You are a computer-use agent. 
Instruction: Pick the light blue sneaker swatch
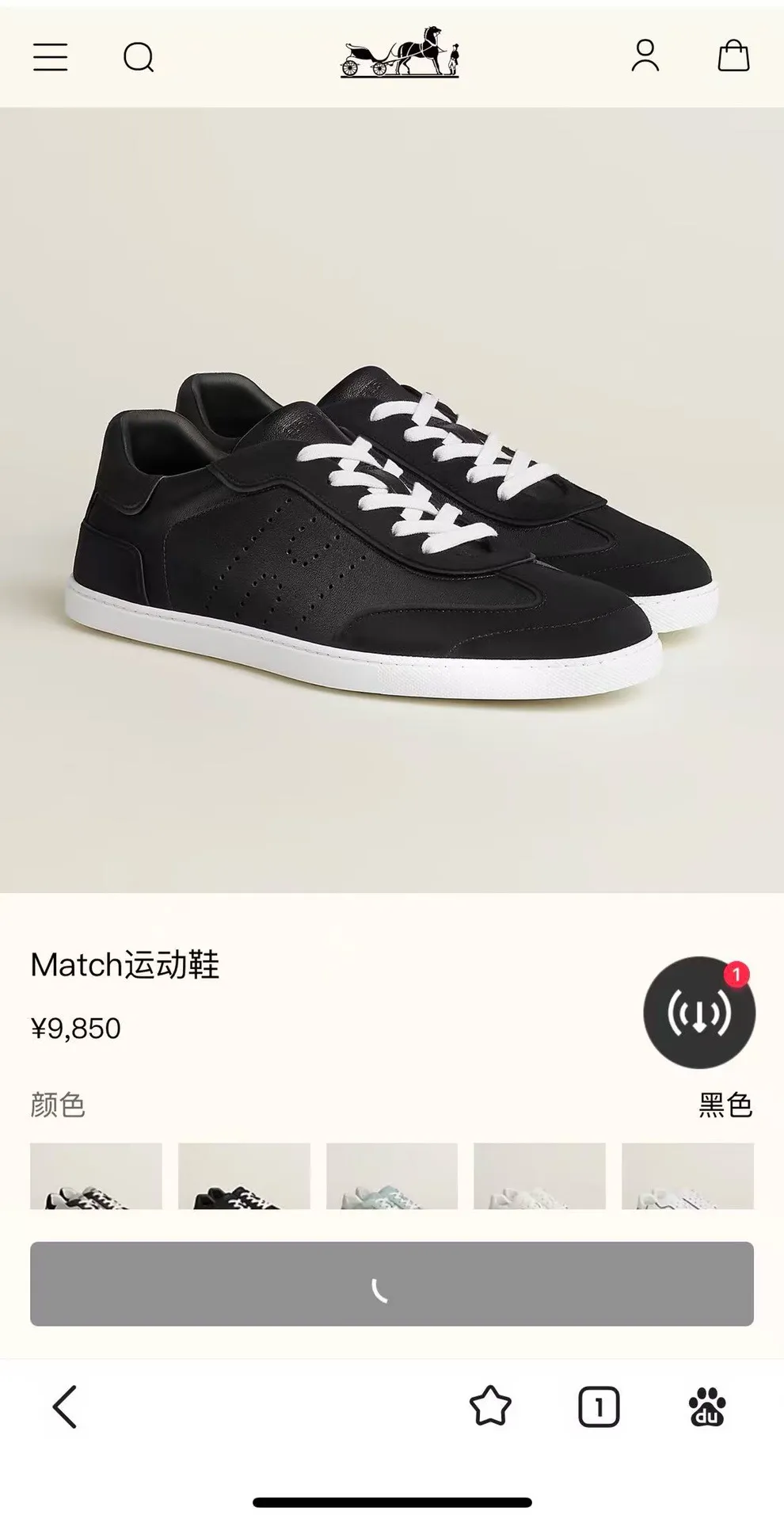tap(392, 1176)
